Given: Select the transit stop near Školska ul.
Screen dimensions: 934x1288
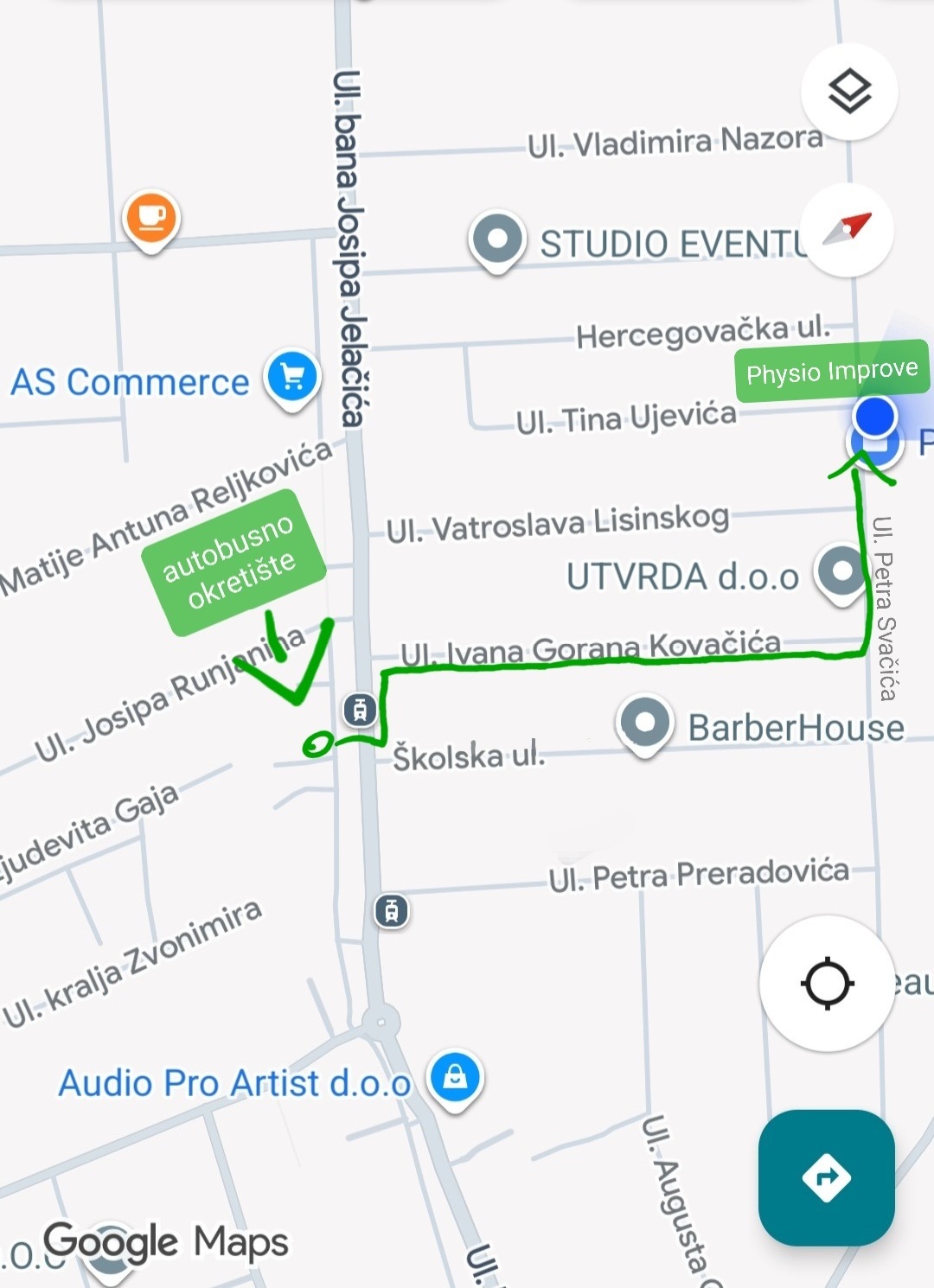Looking at the screenshot, I should [x=360, y=710].
